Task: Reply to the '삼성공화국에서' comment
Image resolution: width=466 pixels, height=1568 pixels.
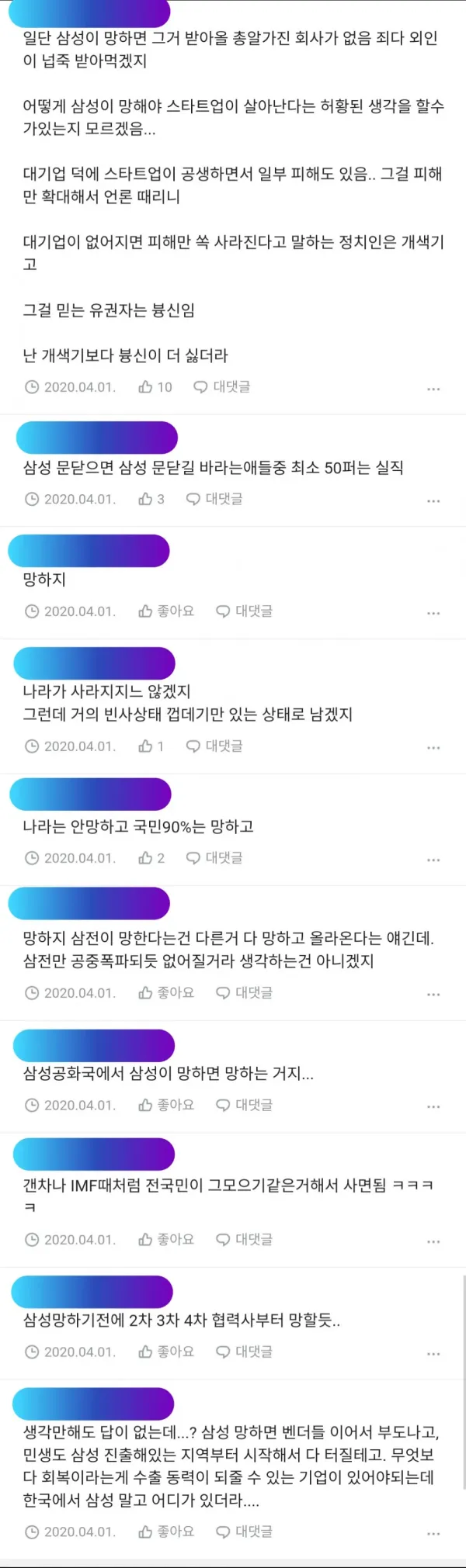Action: pos(244,1106)
